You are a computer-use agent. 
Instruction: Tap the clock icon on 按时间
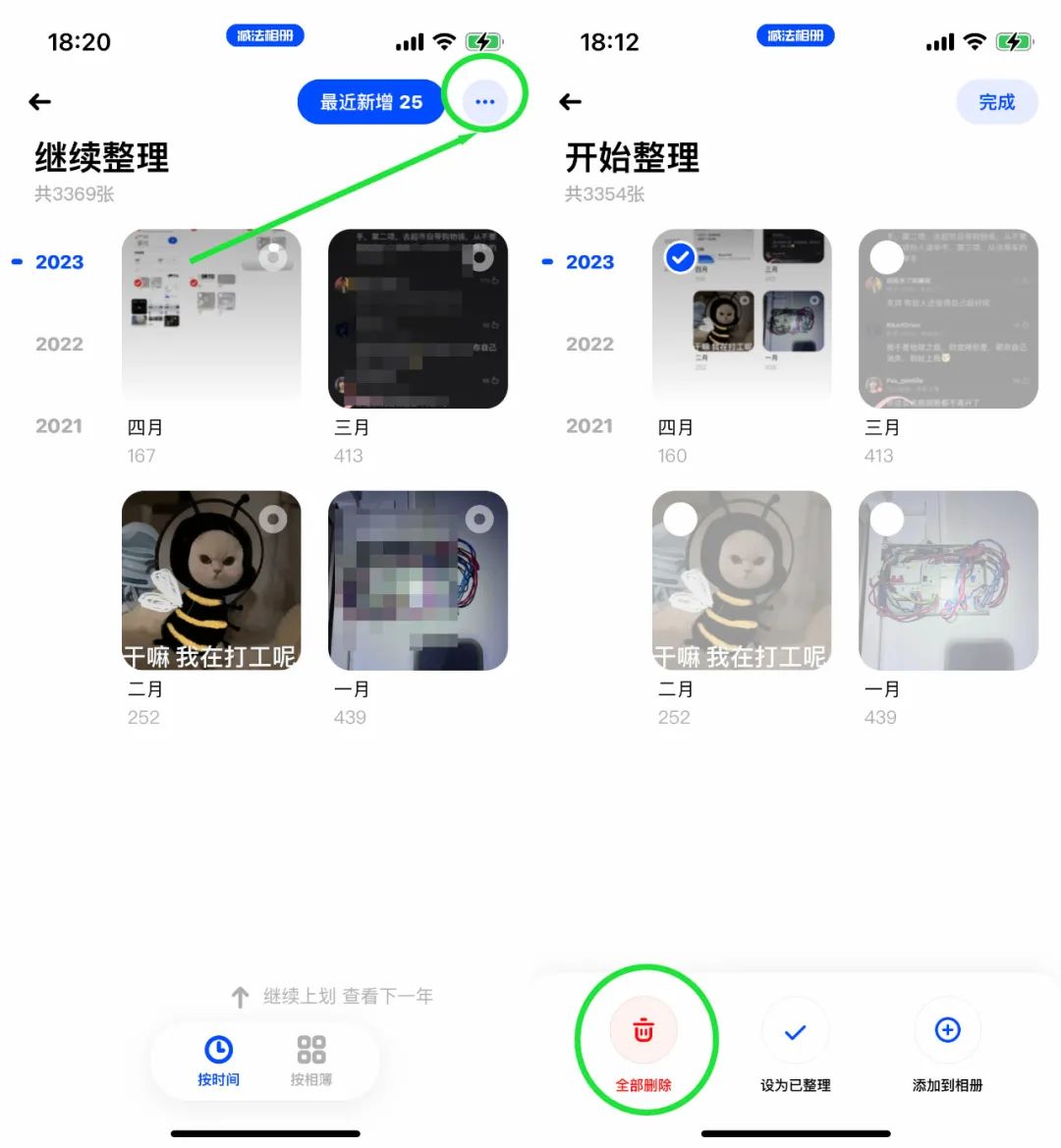[x=218, y=1051]
